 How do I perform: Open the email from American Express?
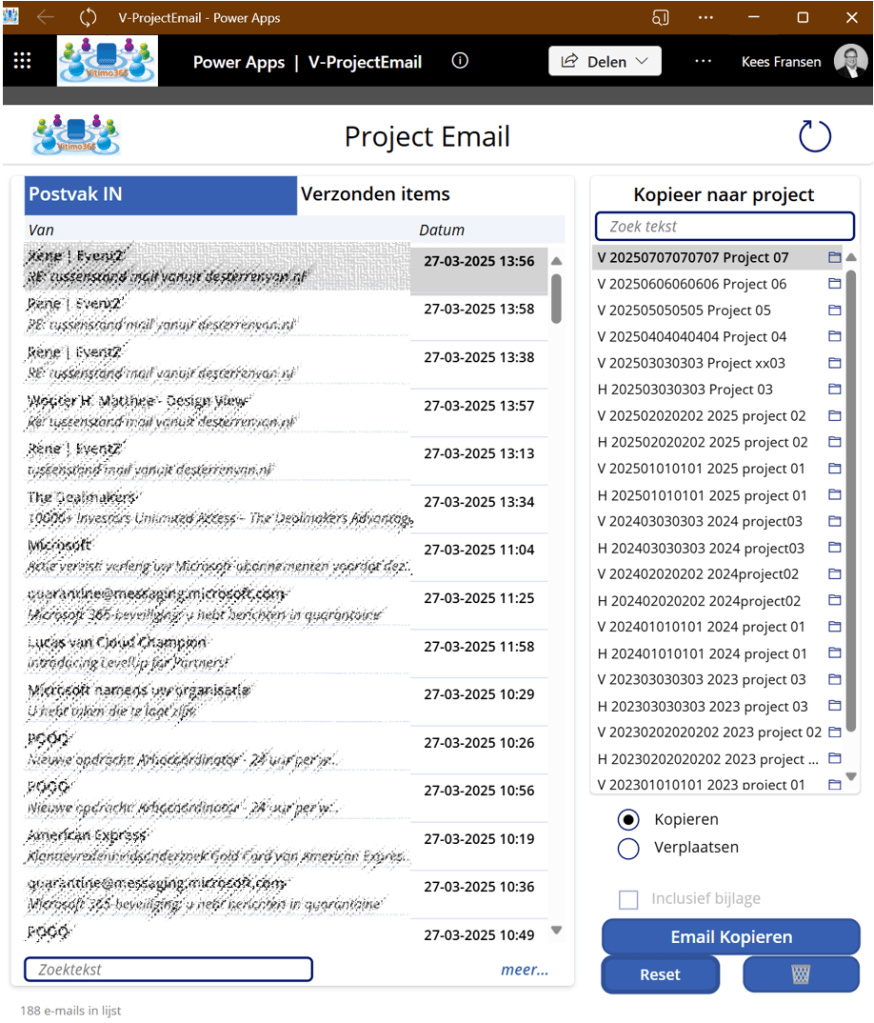(218, 845)
